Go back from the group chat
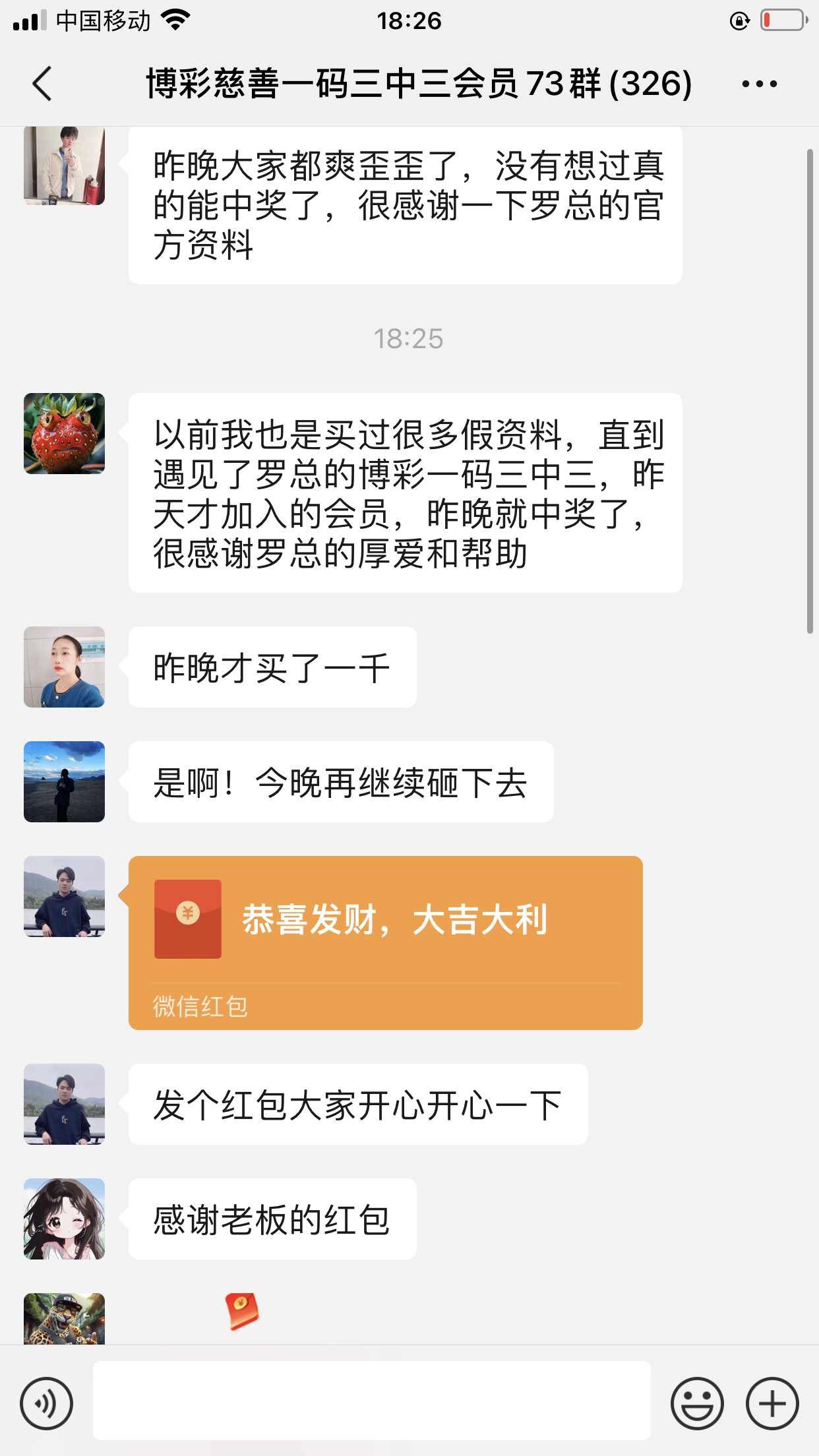The width and height of the screenshot is (819, 1456). coord(42,84)
